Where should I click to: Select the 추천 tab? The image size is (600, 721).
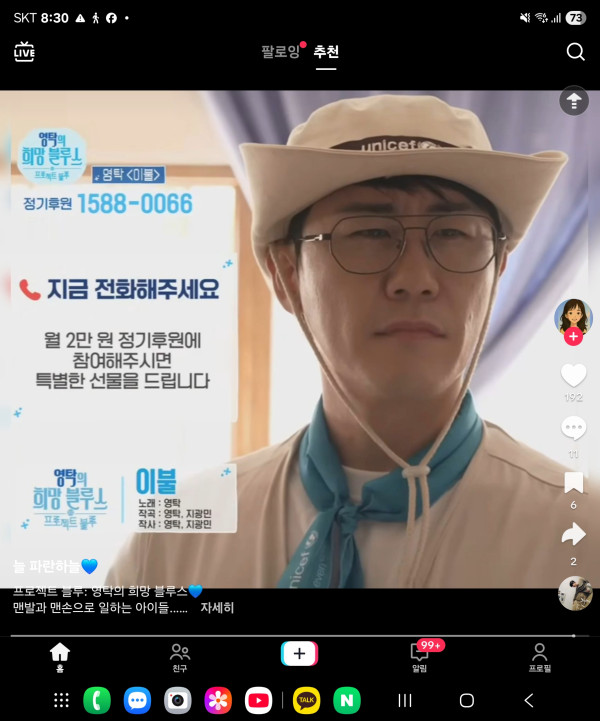(326, 51)
